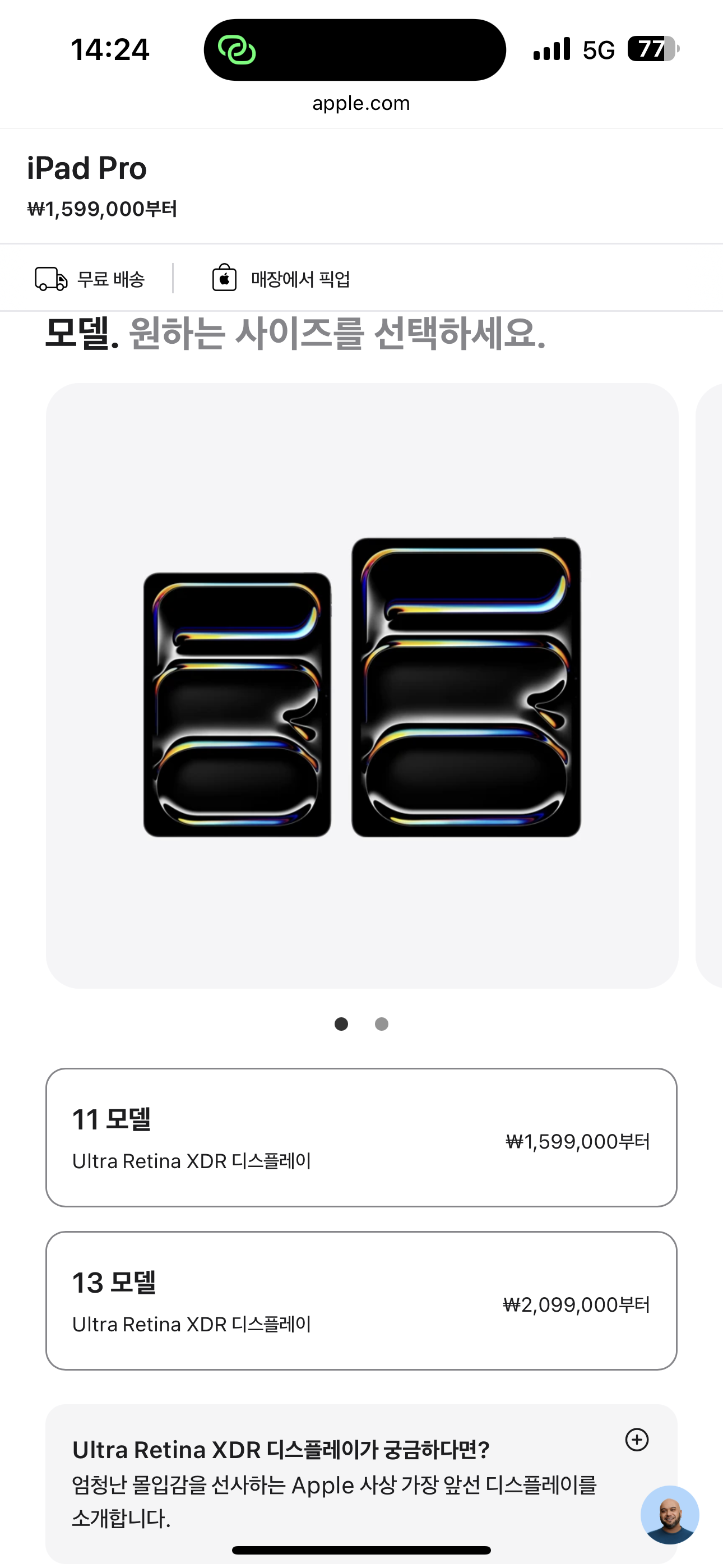Open the iPad Pro model image card

coord(361,685)
